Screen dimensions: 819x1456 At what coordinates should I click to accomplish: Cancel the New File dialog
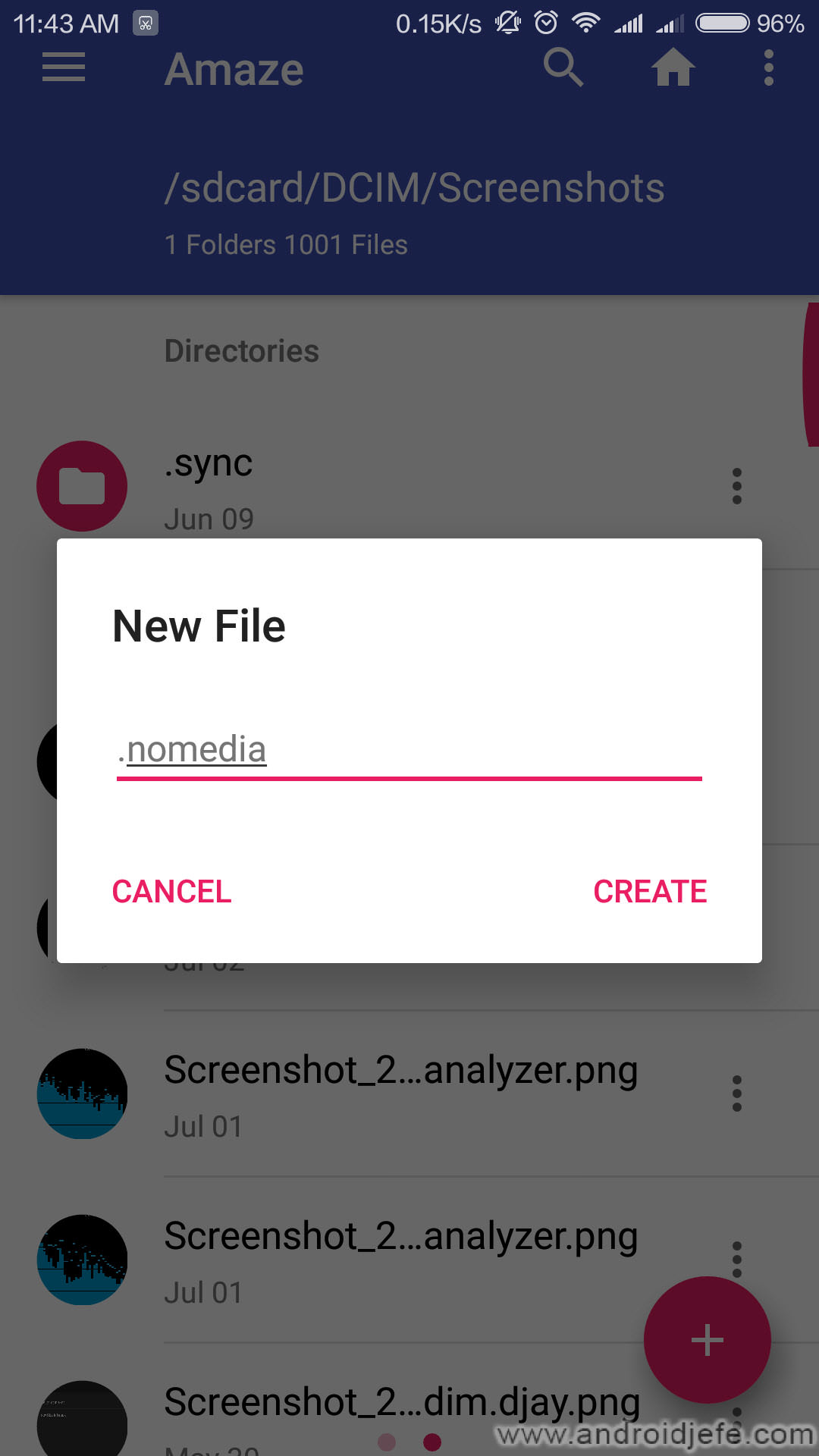172,892
